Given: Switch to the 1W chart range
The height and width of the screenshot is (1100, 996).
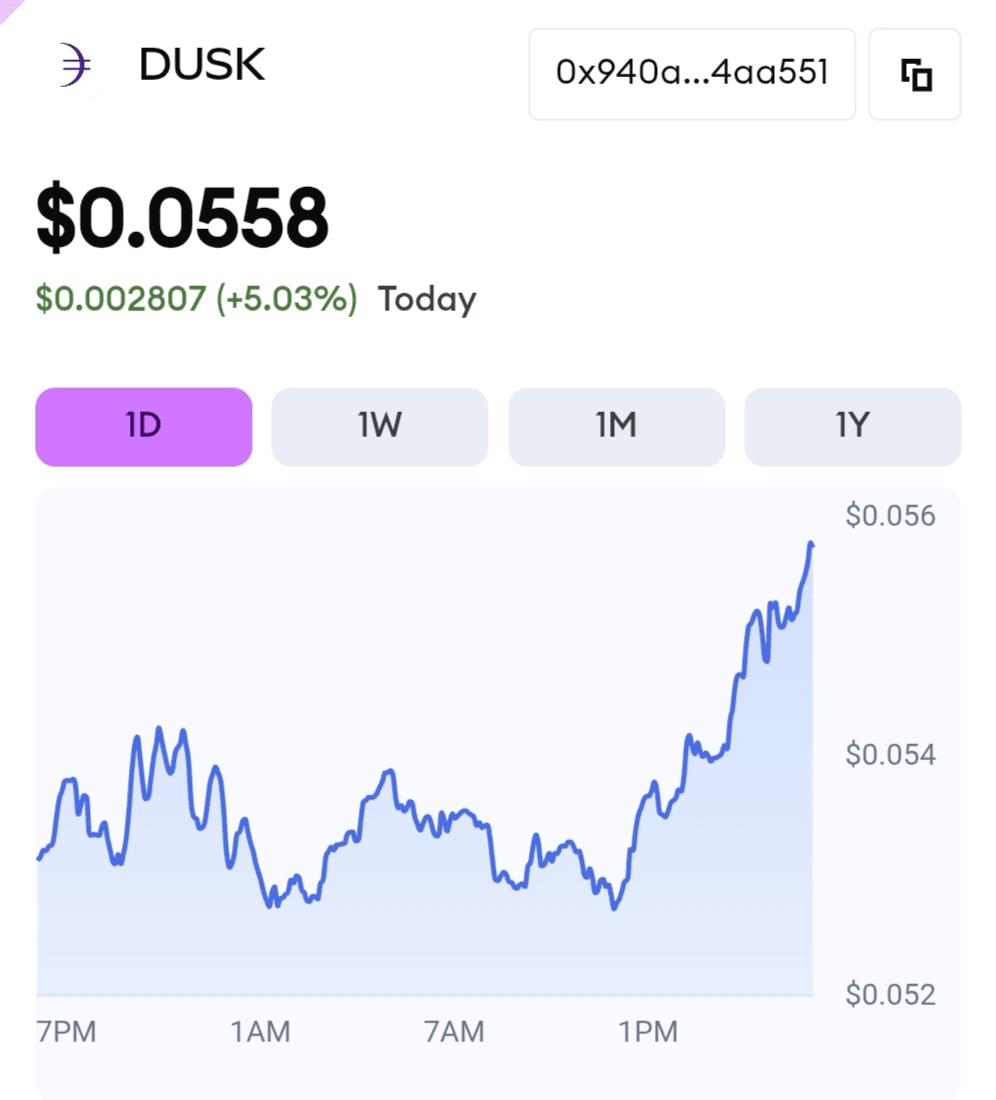Looking at the screenshot, I should point(380,427).
